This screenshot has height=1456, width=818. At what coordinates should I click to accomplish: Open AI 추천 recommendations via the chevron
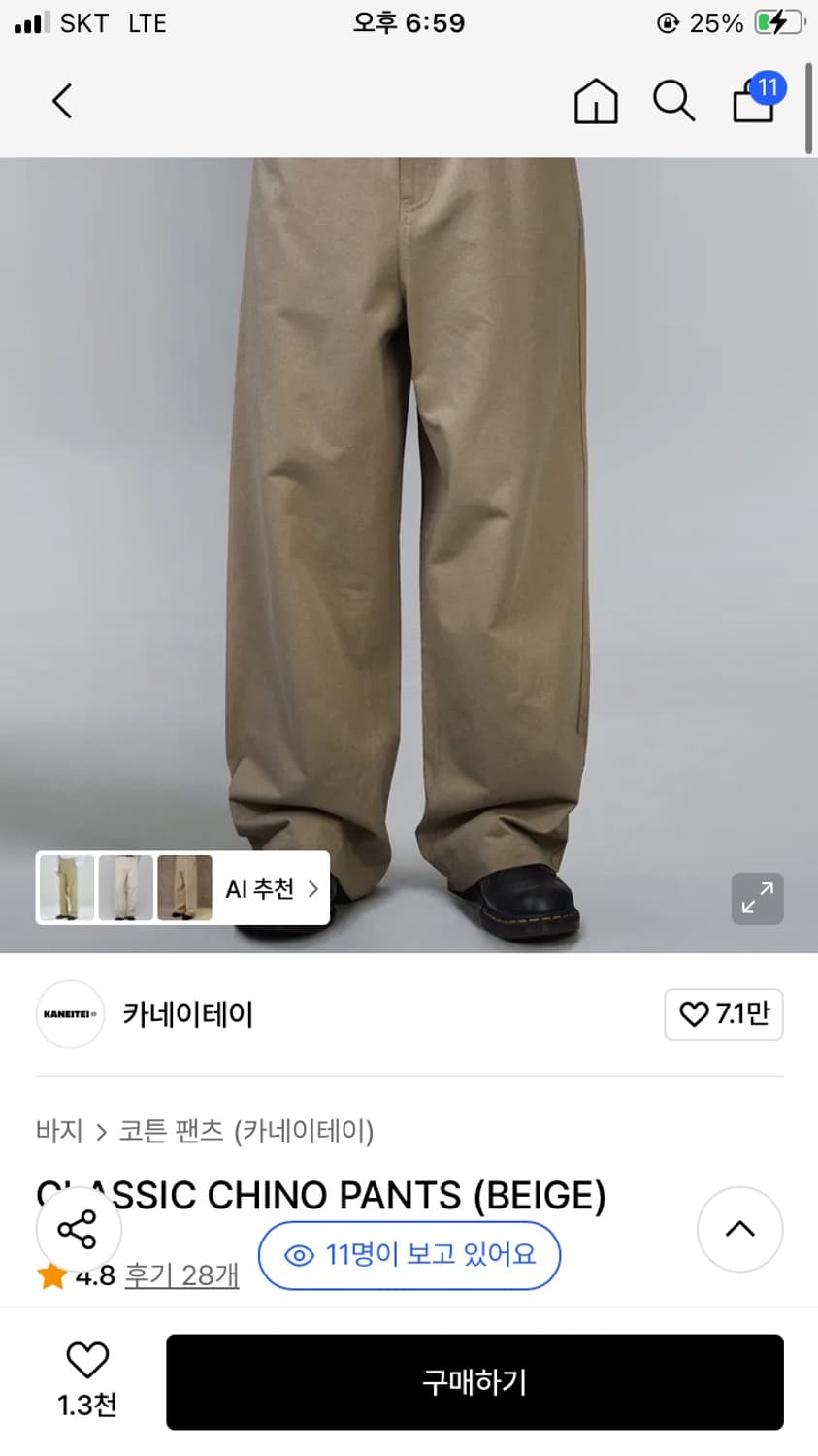tap(312, 889)
